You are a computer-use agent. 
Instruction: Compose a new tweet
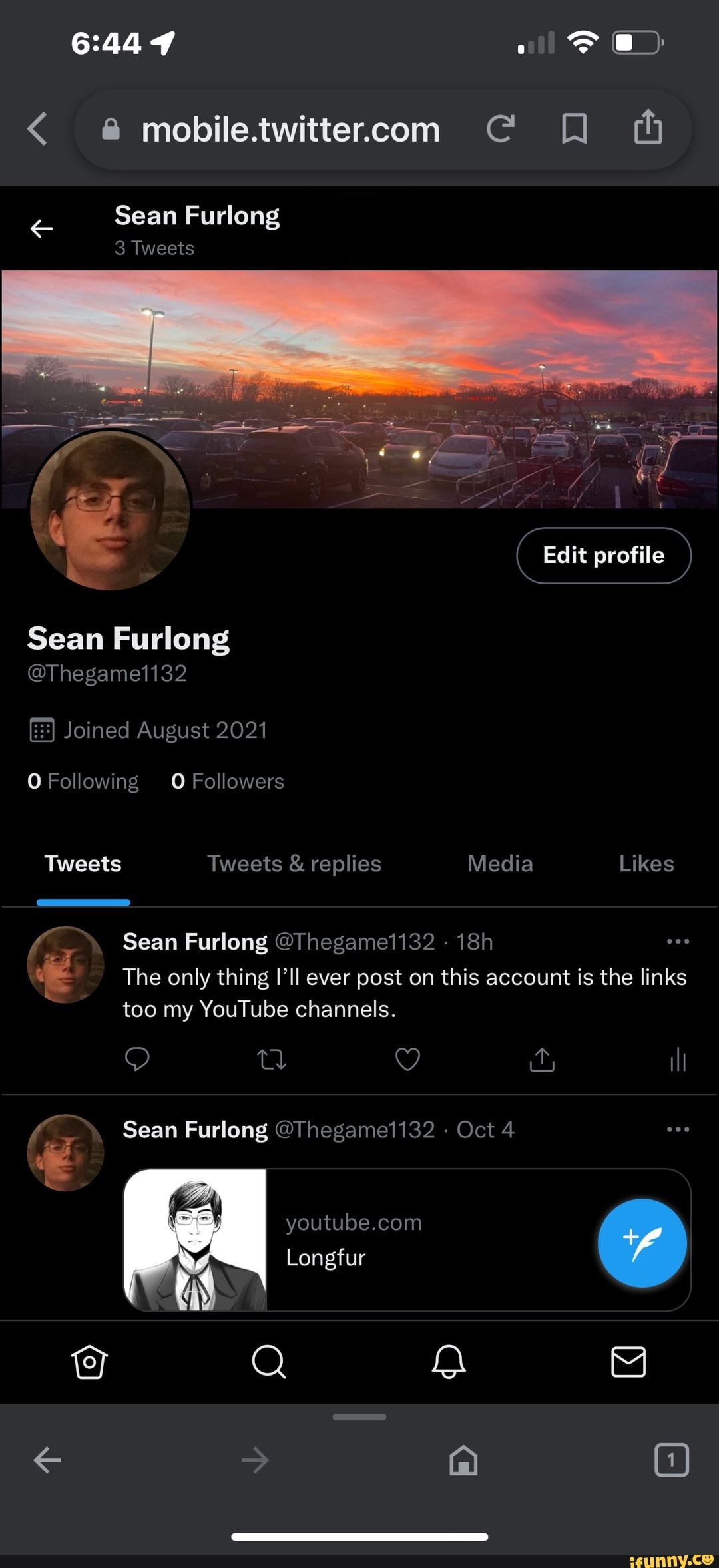(642, 1243)
